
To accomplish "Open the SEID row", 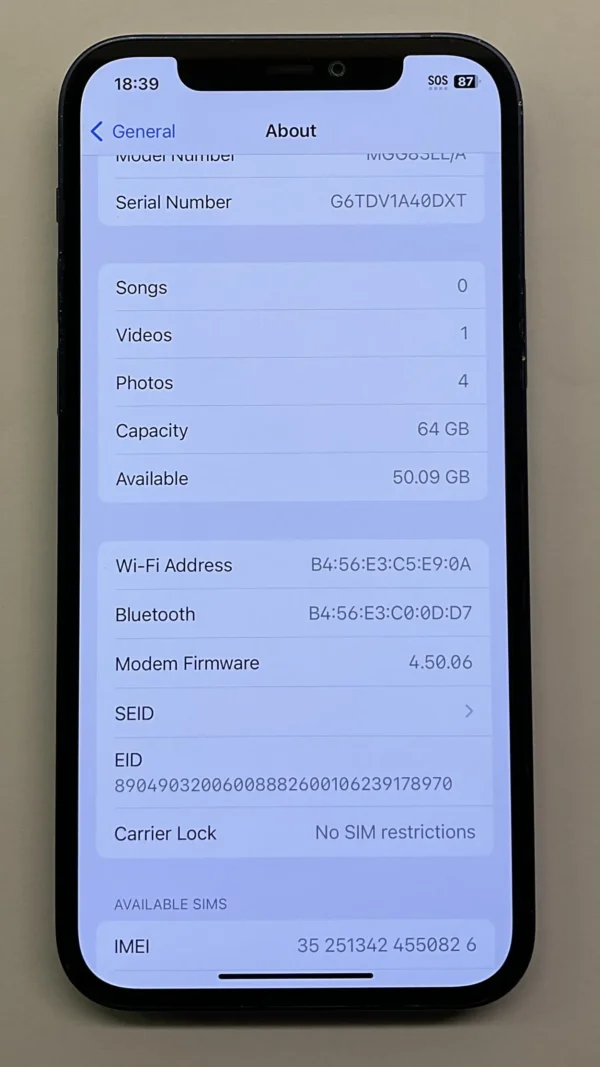I will coord(294,713).
